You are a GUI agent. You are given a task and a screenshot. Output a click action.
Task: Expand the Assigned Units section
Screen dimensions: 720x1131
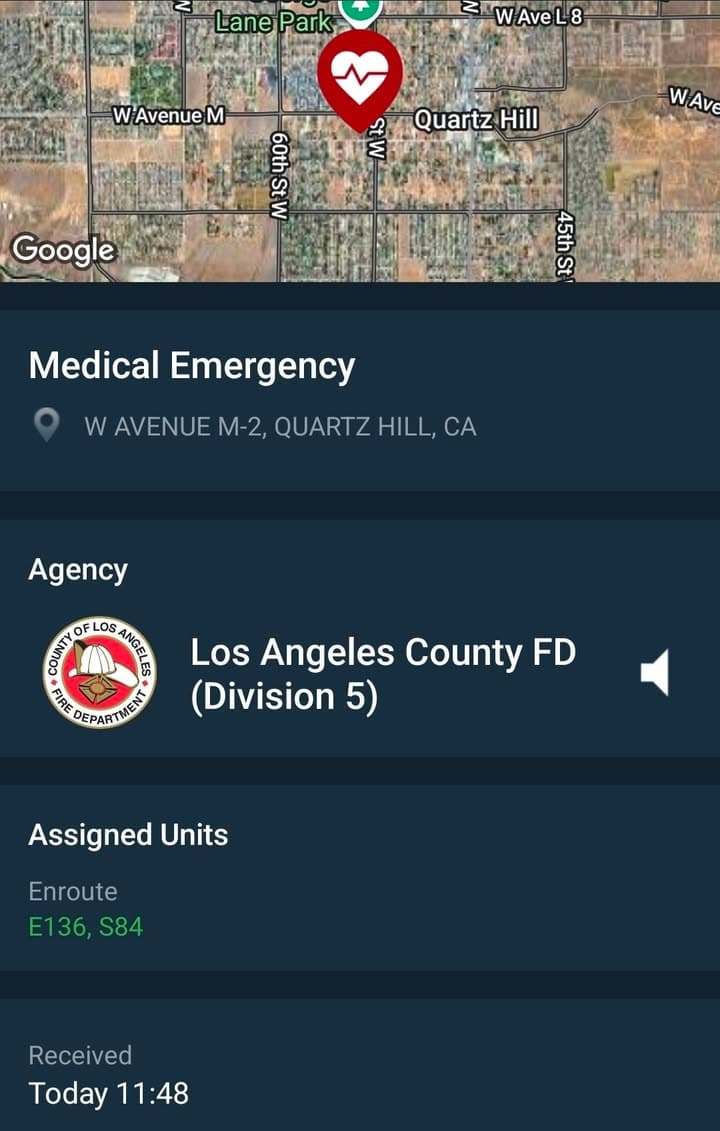point(128,835)
